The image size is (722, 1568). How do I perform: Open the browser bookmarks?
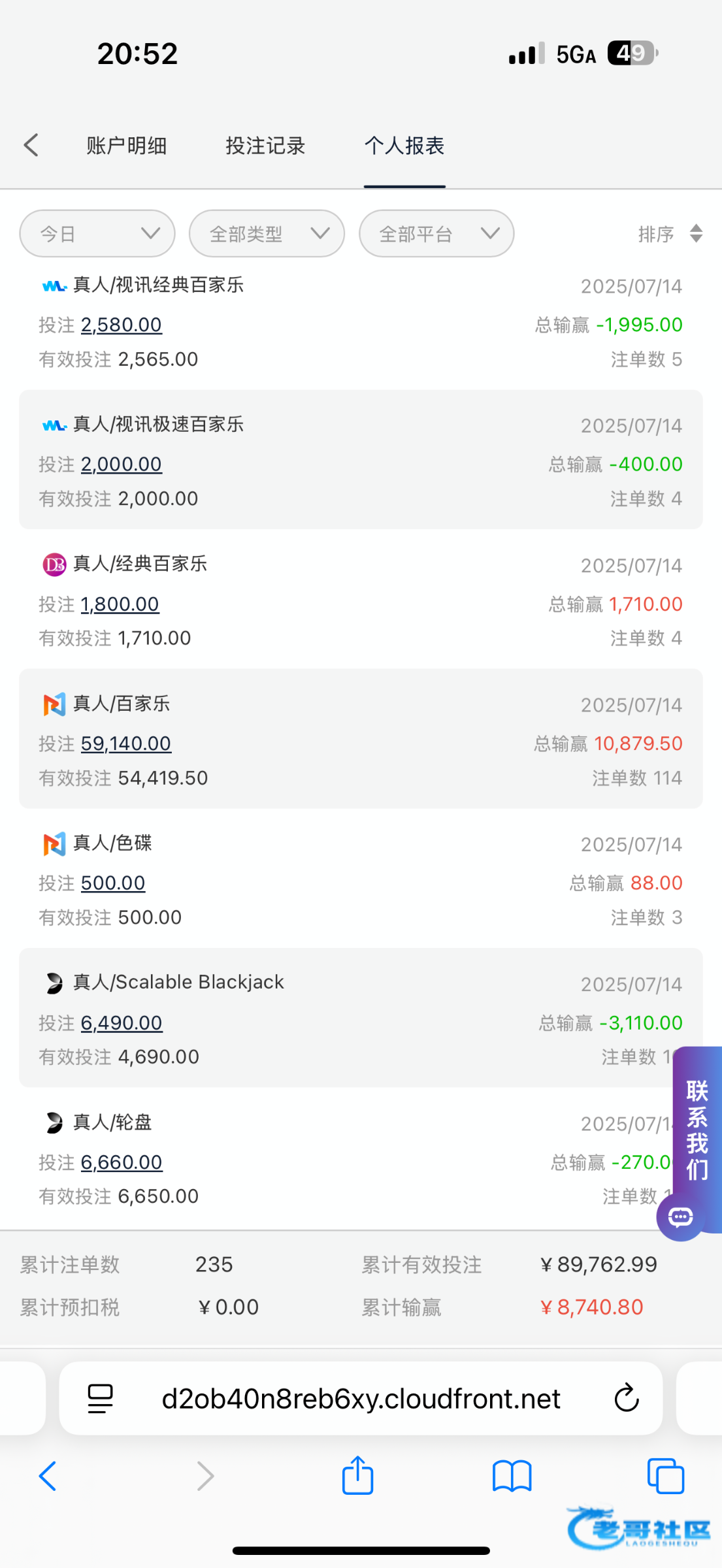click(x=512, y=1477)
